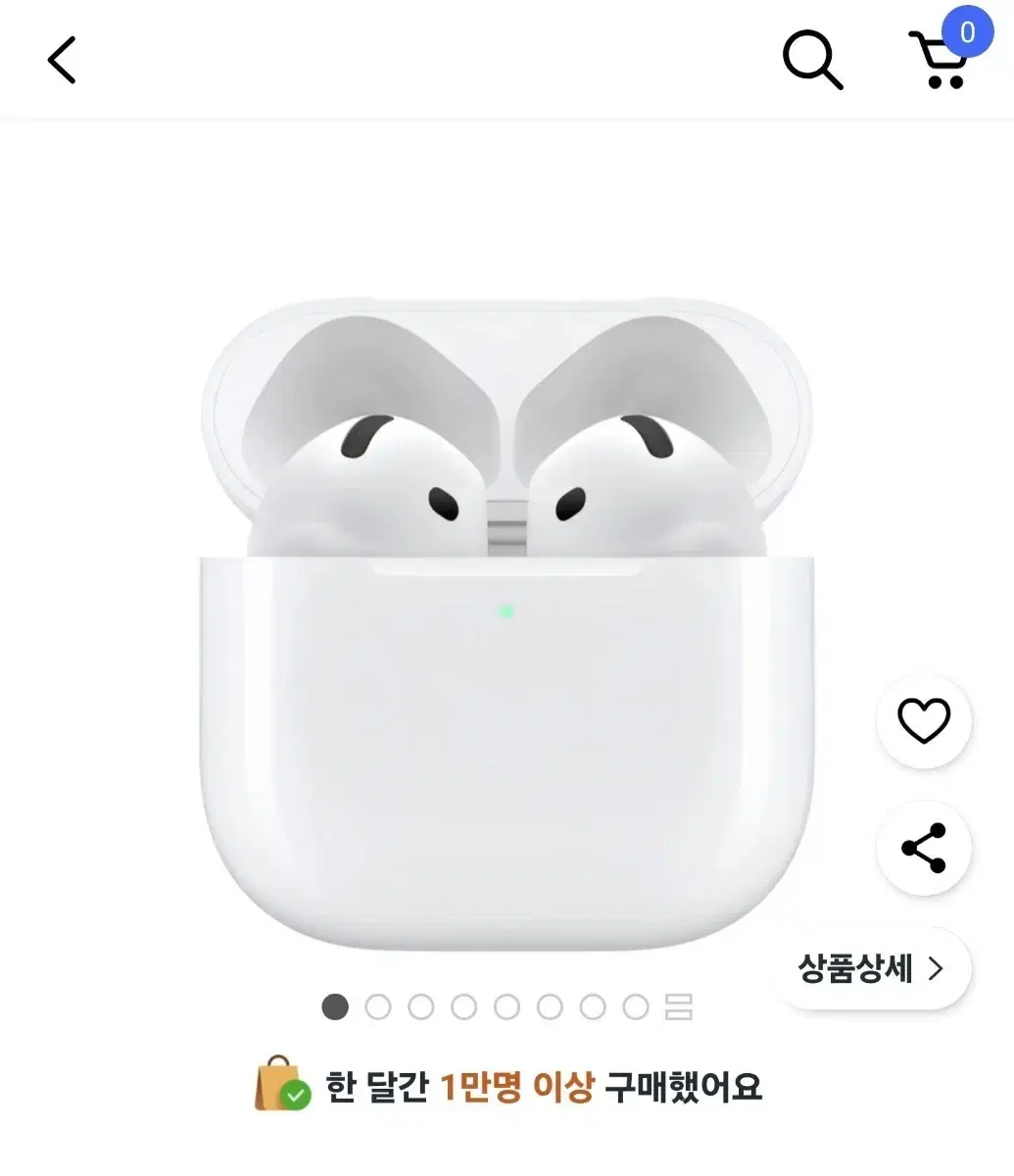Click the AirPods product image

coord(507,608)
